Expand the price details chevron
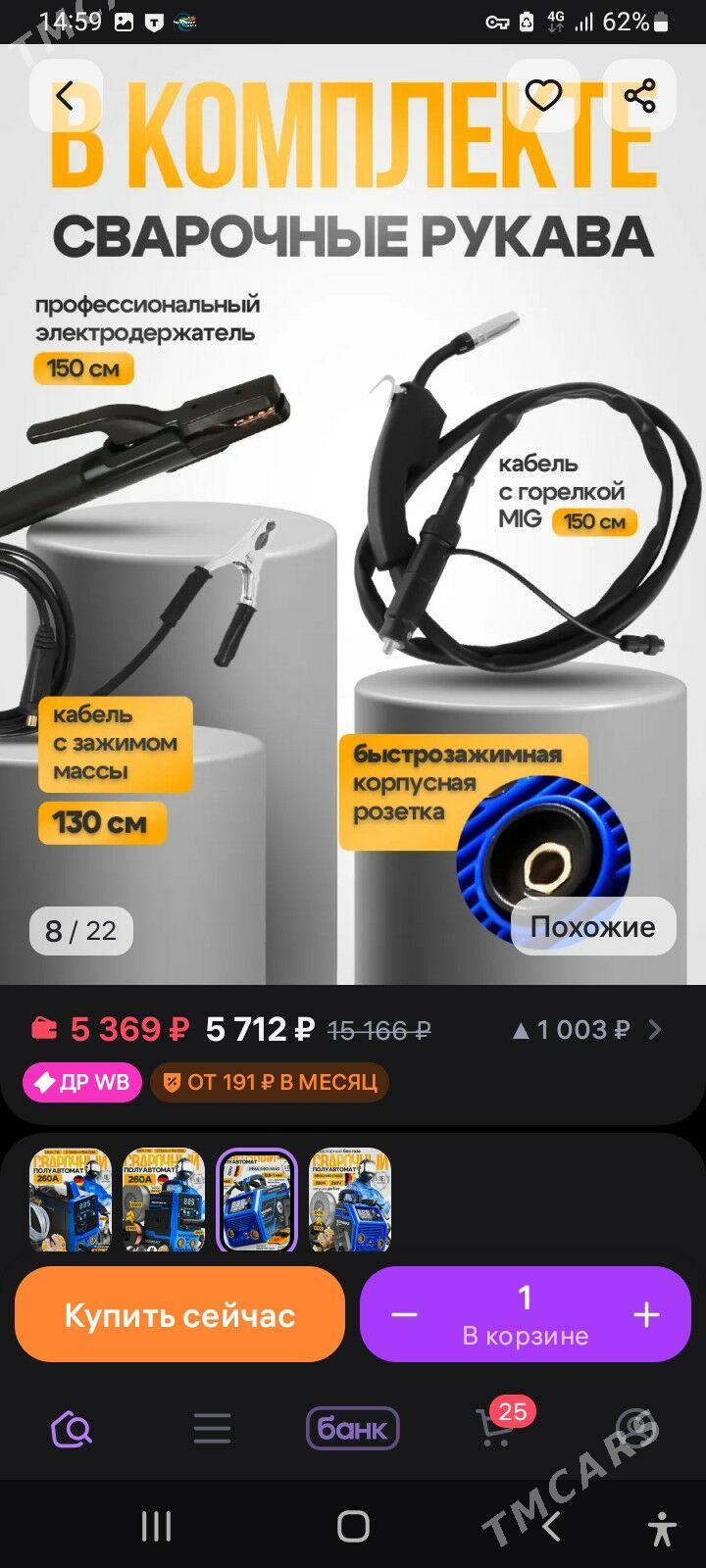This screenshot has height=1568, width=706. click(655, 1030)
